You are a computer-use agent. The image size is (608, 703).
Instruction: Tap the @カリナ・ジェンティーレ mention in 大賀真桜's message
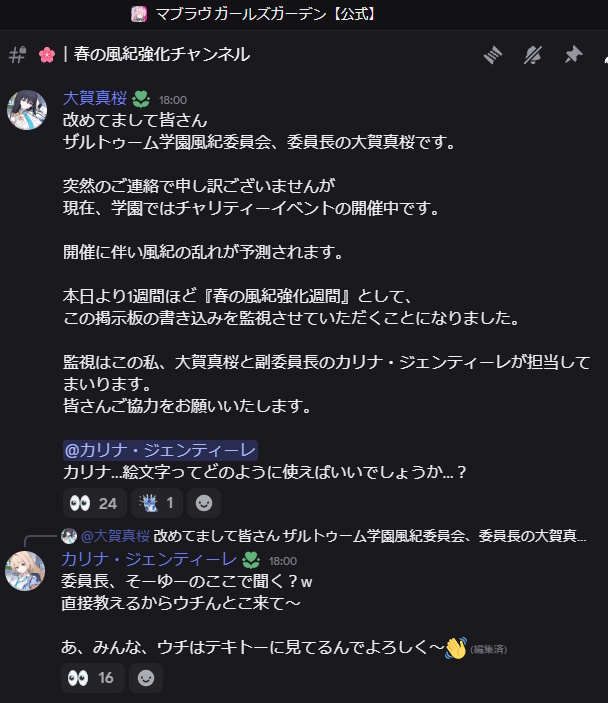(x=160, y=450)
